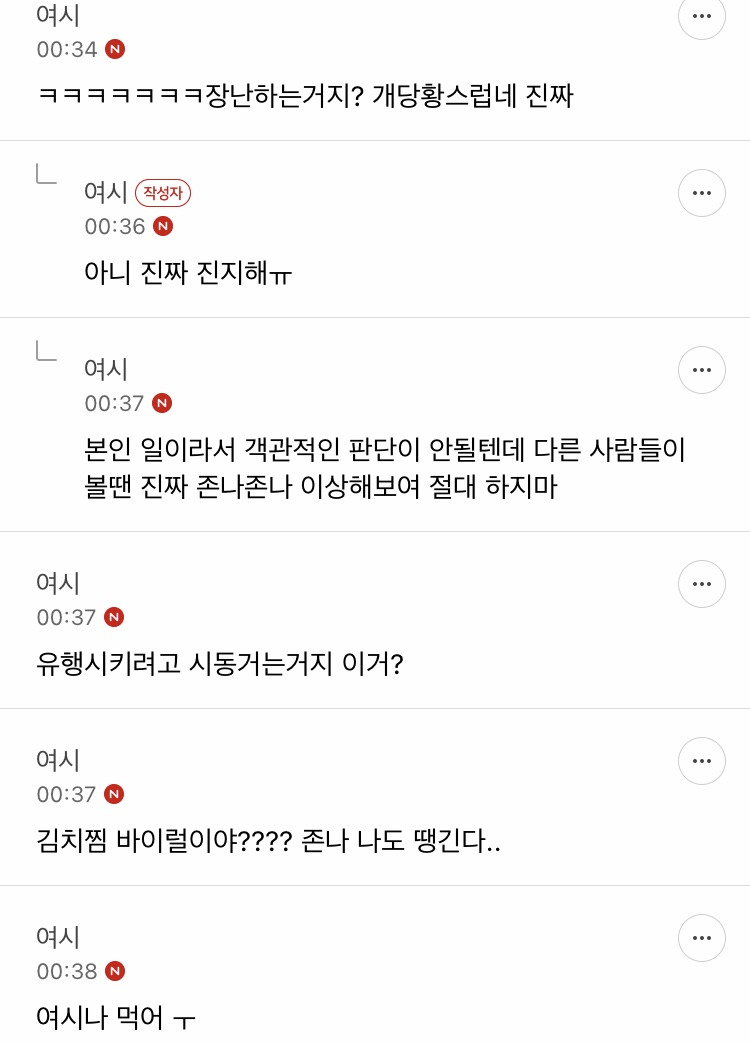Image resolution: width=750 pixels, height=1044 pixels.
Task: Click the N badge next to the 김치찜 comment timestamp
Action: 113,794
